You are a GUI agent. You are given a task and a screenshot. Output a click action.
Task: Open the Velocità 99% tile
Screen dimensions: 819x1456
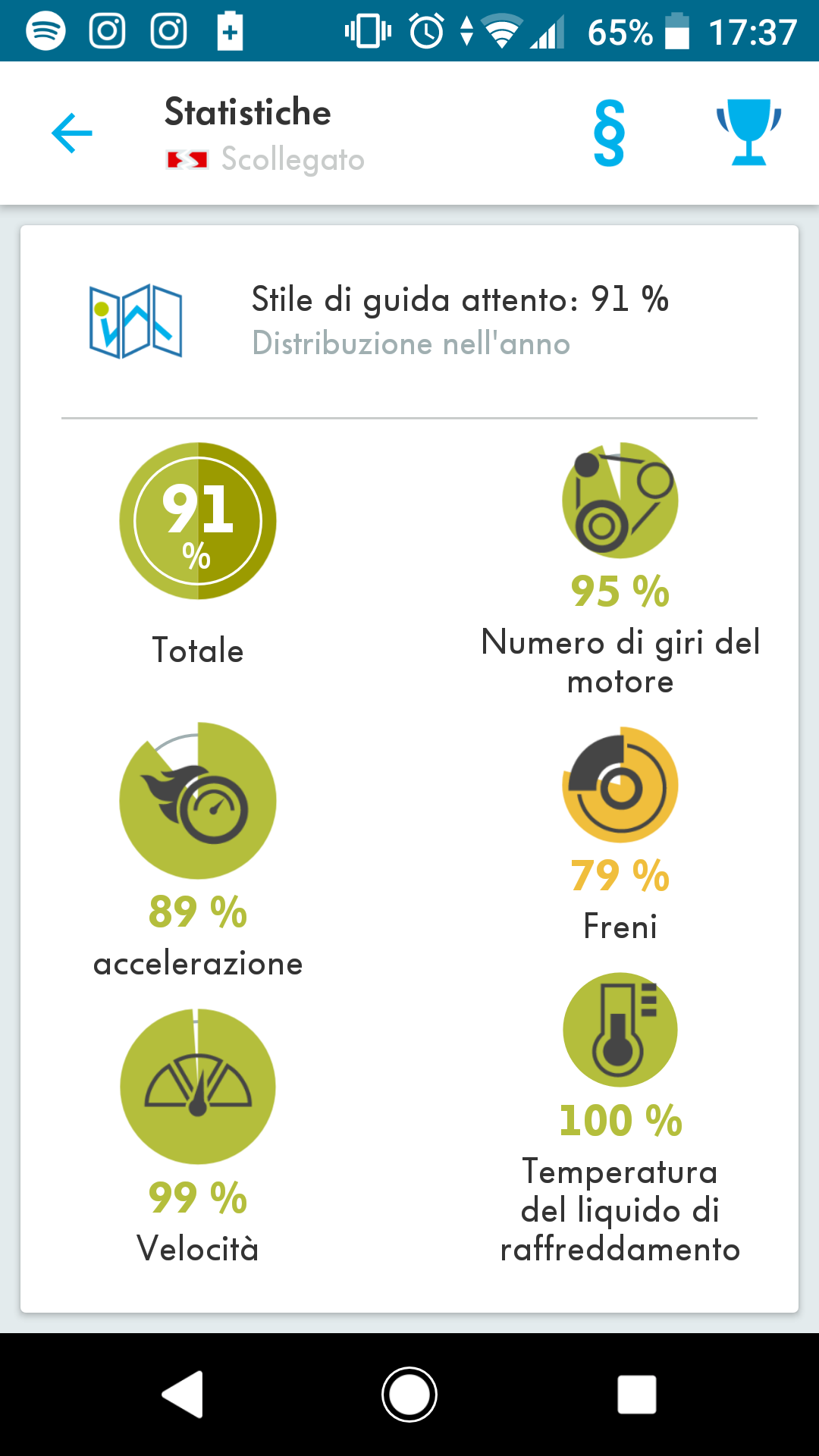coord(198,1137)
